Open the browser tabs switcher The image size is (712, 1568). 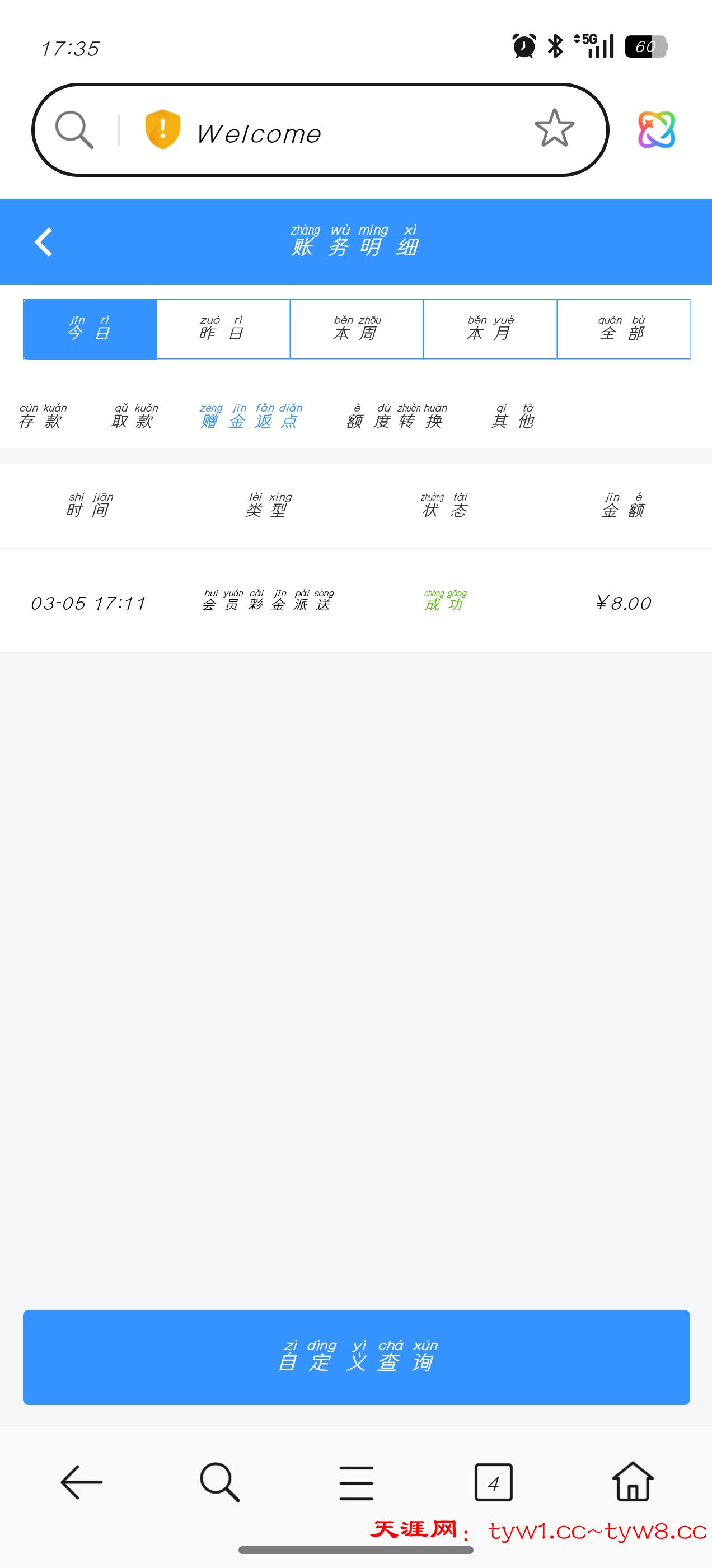493,1483
